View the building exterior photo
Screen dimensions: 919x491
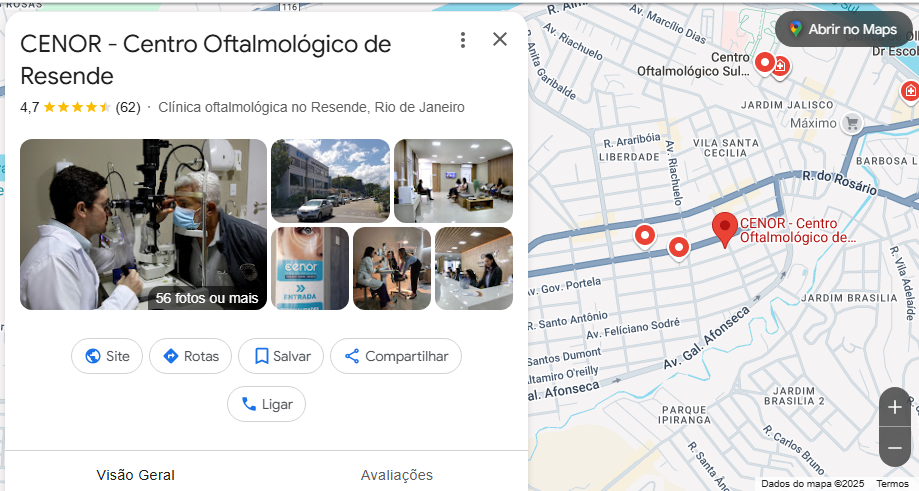coord(331,181)
